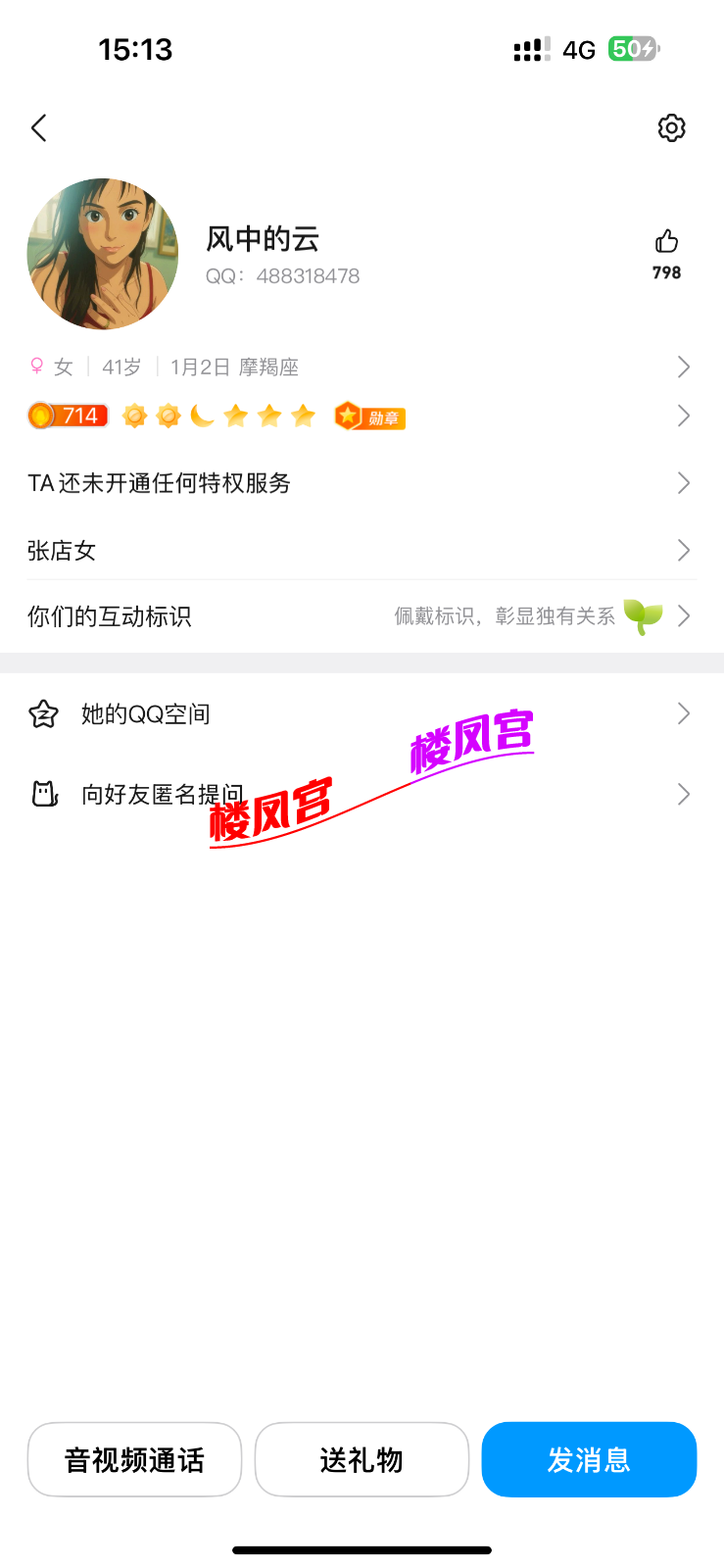Give a thumbs-up like to this profile
Image resolution: width=724 pixels, height=1568 pixels.
[667, 239]
